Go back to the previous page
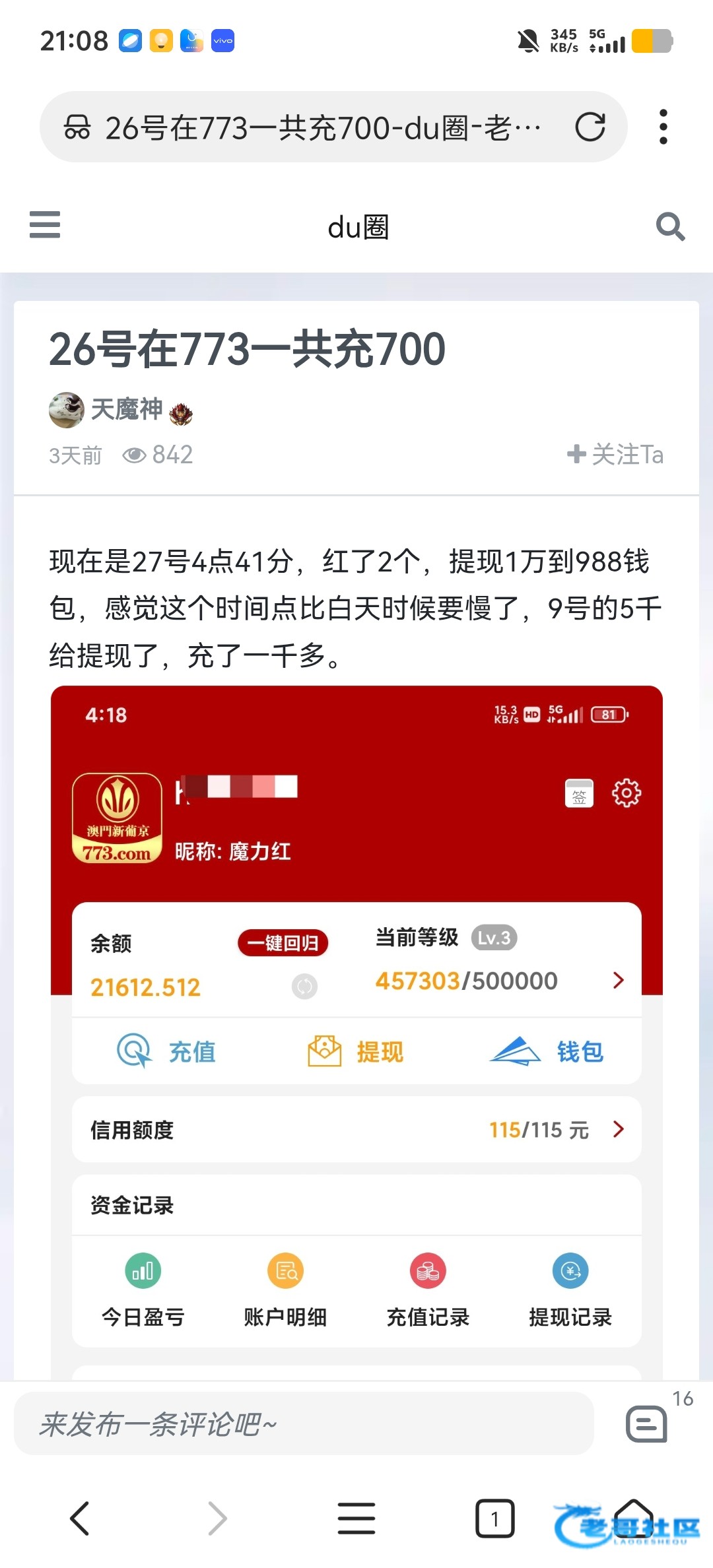The image size is (713, 1568). point(79,1518)
